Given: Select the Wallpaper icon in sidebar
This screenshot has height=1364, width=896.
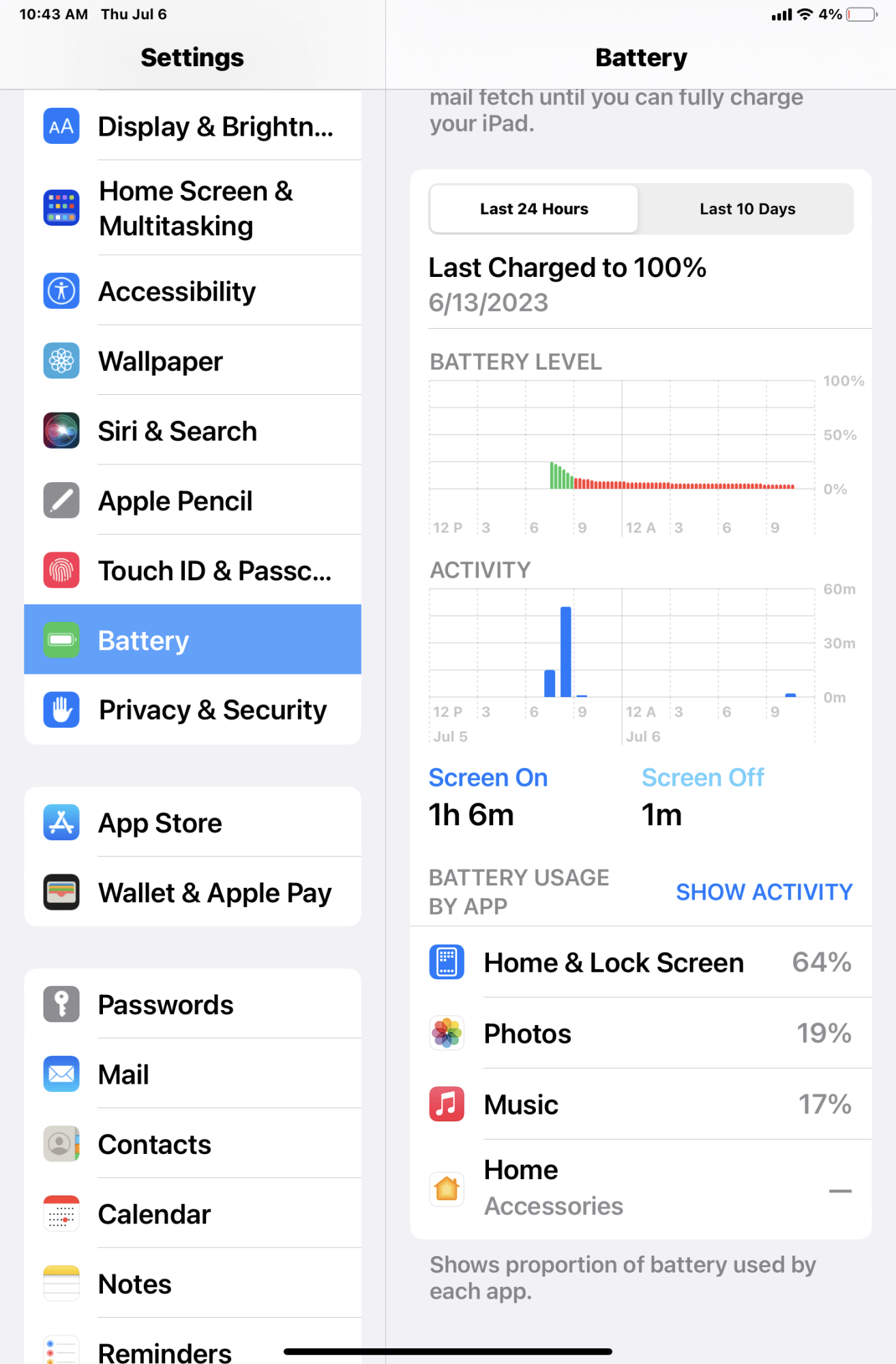Looking at the screenshot, I should [x=61, y=361].
